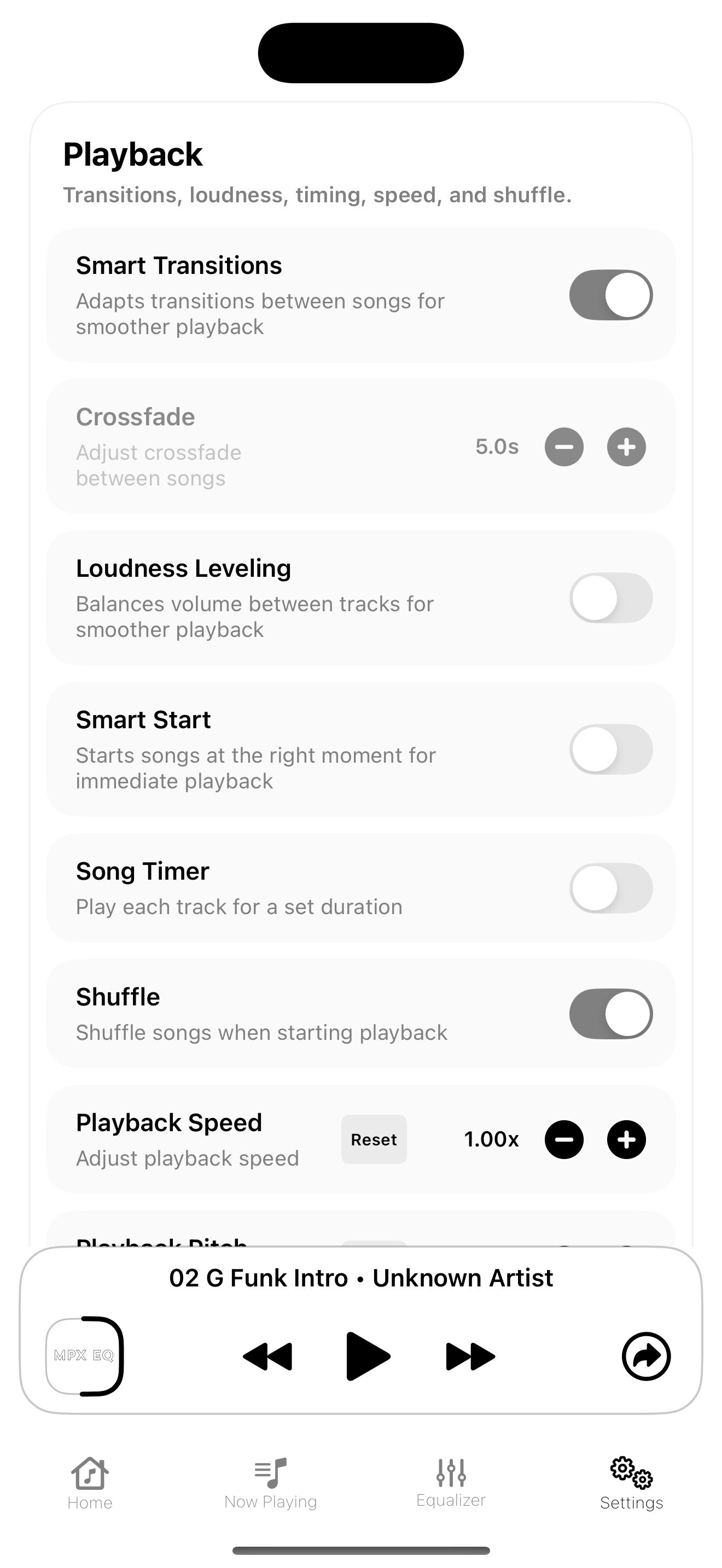This screenshot has height=1568, width=722.
Task: Enable the Song Timer
Action: (x=610, y=888)
